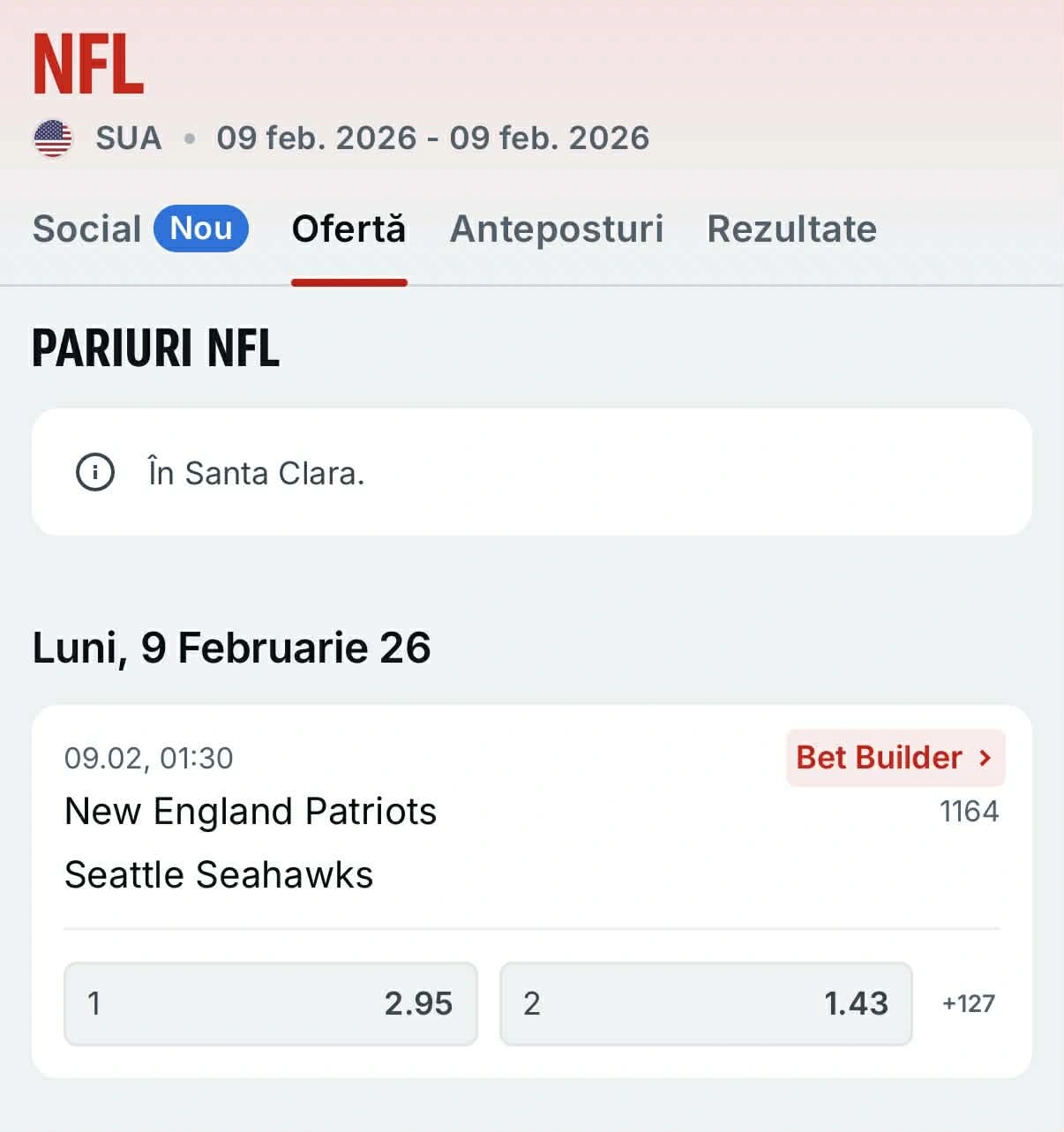Click the US flag icon beside SUA
Screen dimensions: 1064x1132
(53, 137)
